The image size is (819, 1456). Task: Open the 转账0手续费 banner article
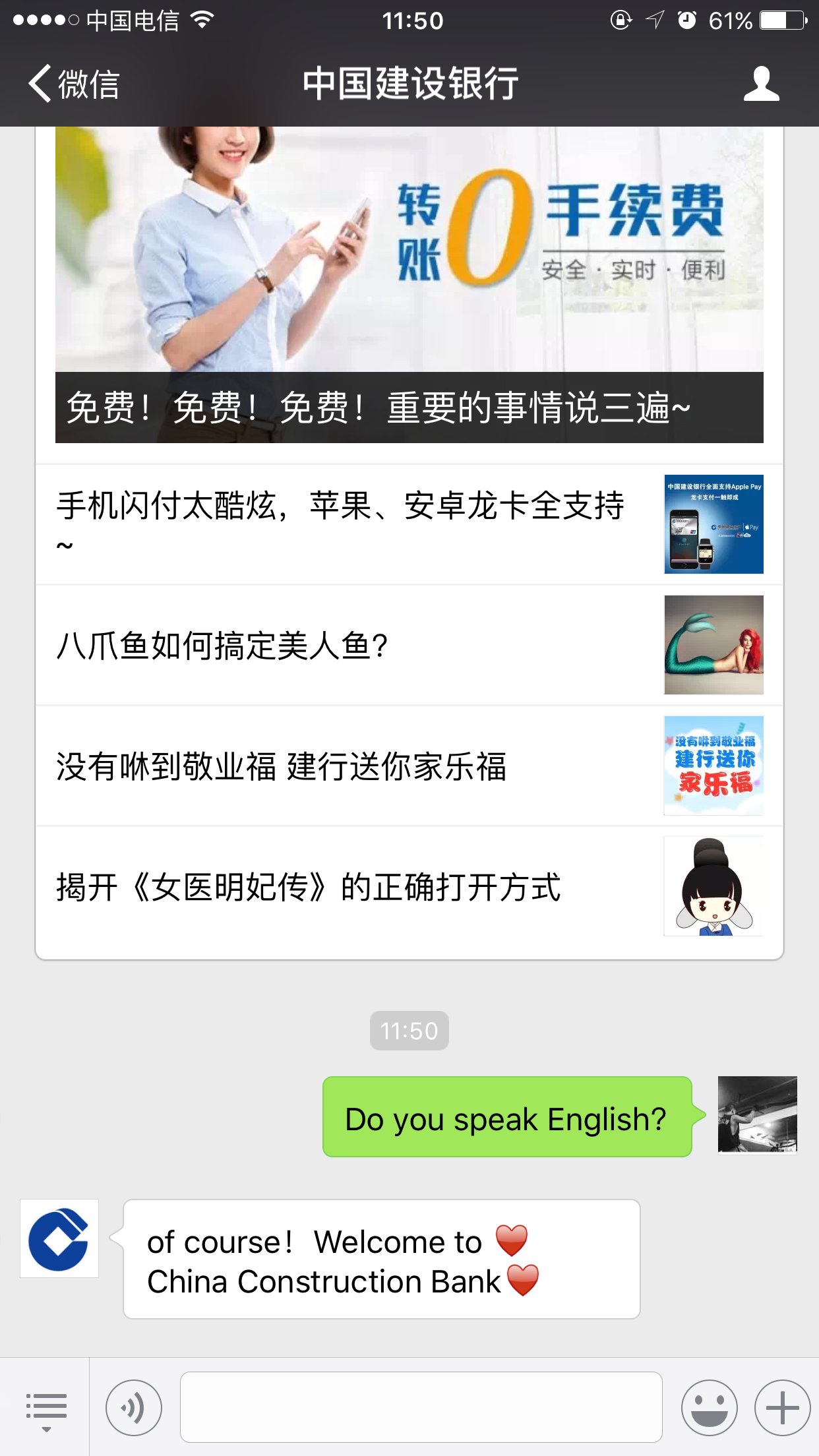pyautogui.click(x=409, y=284)
